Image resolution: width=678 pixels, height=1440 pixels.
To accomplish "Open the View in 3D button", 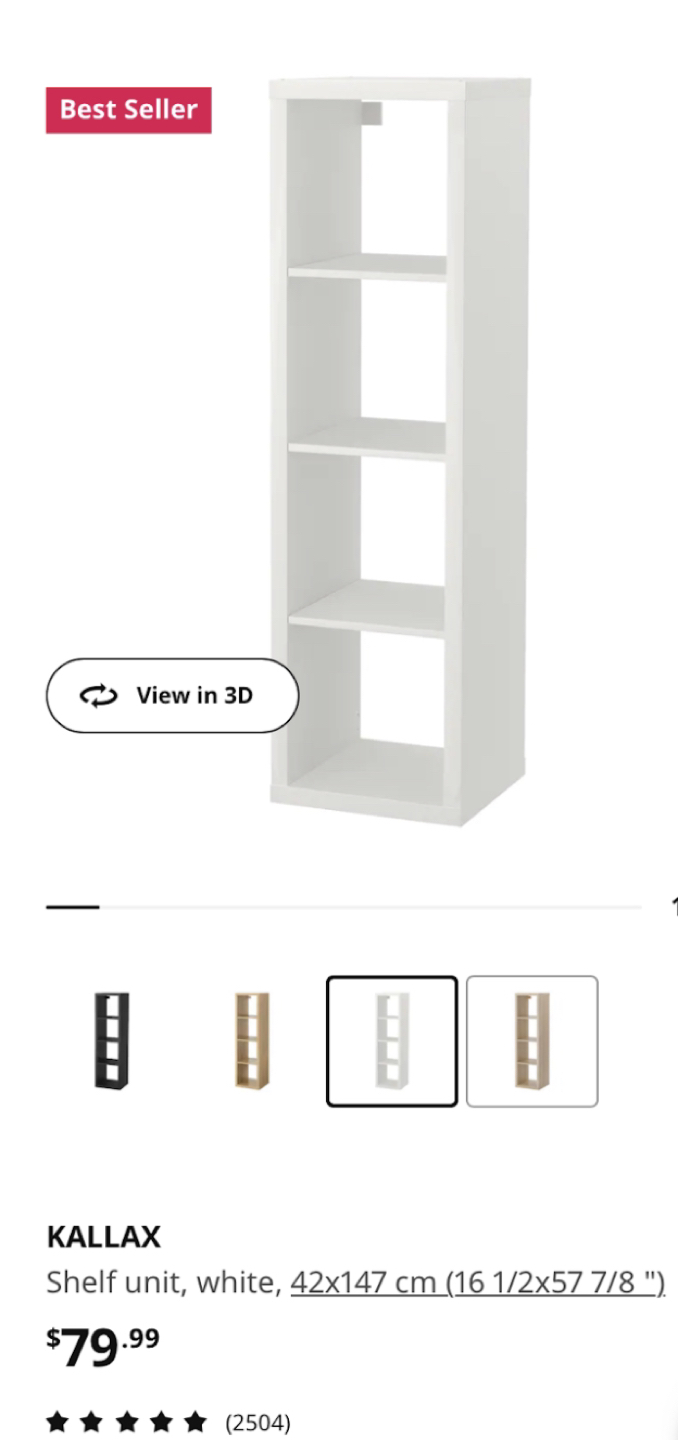I will coord(172,695).
